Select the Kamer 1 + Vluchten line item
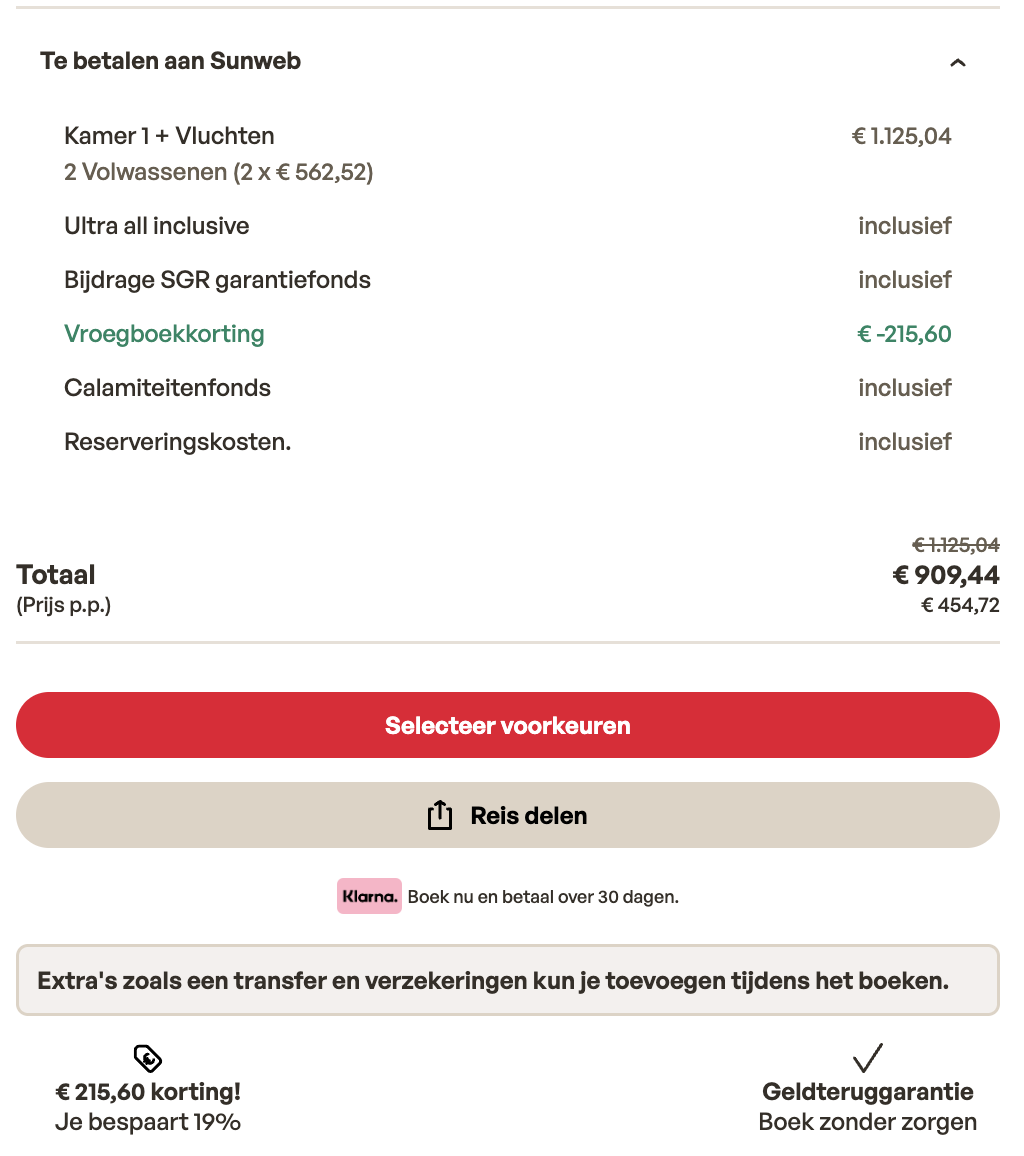 (x=169, y=135)
